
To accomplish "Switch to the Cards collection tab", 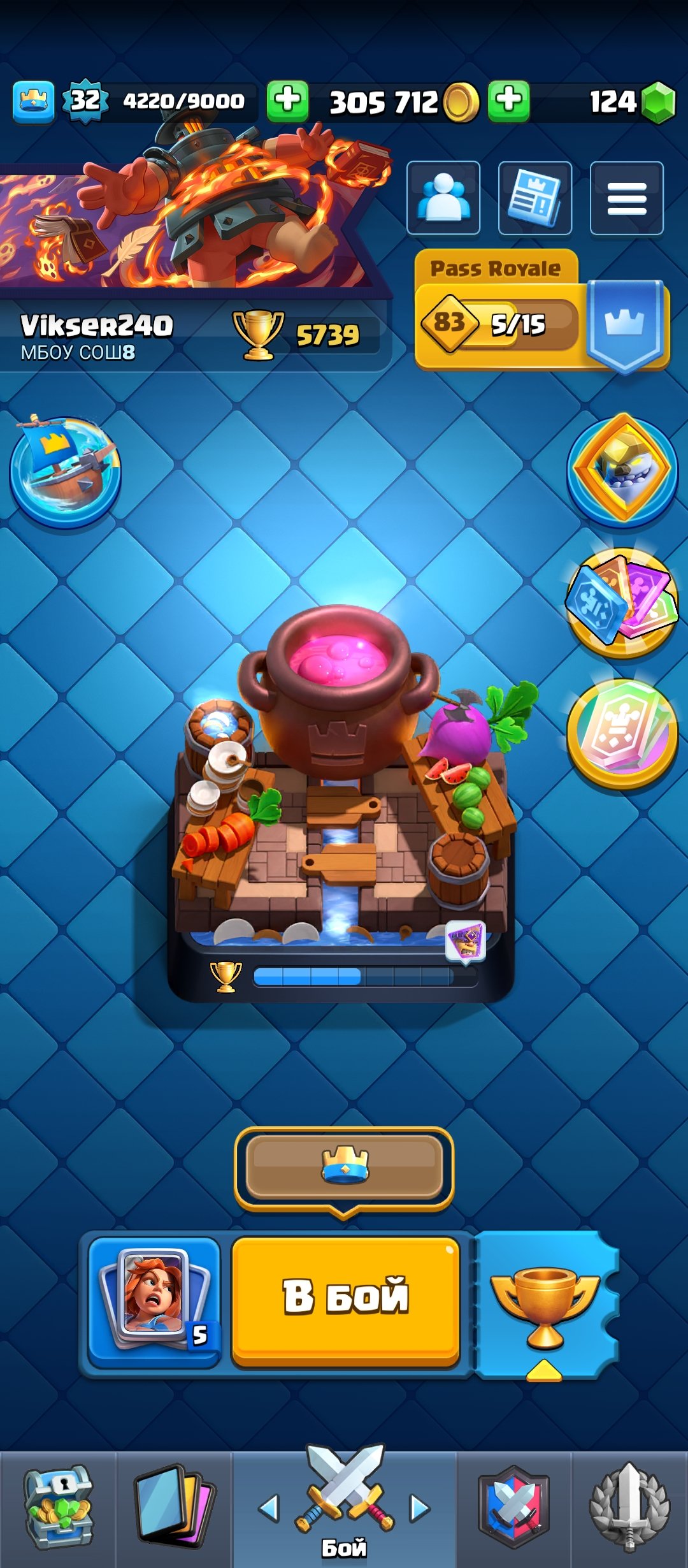I will (173, 1507).
